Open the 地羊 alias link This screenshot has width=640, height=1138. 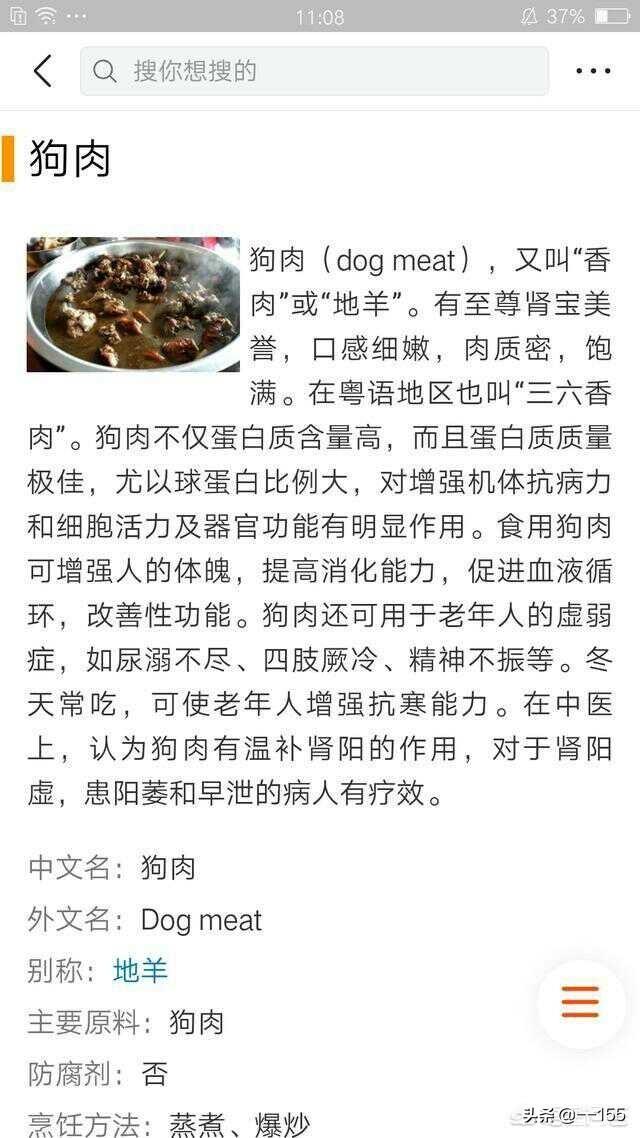tap(140, 970)
